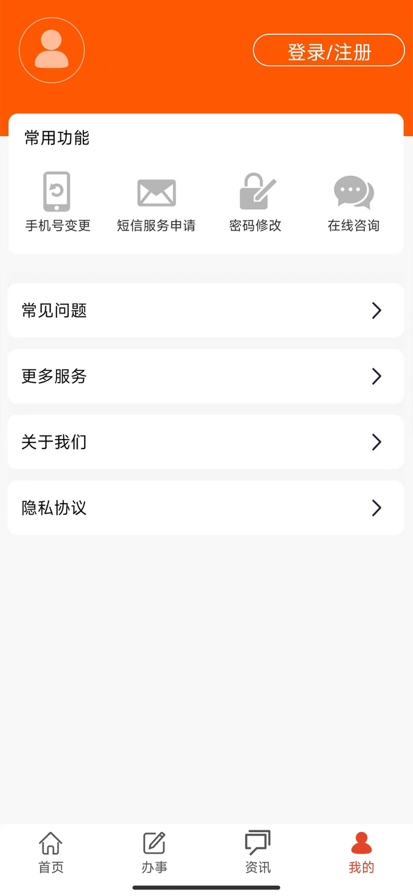Open the 关于我们 row

point(206,442)
